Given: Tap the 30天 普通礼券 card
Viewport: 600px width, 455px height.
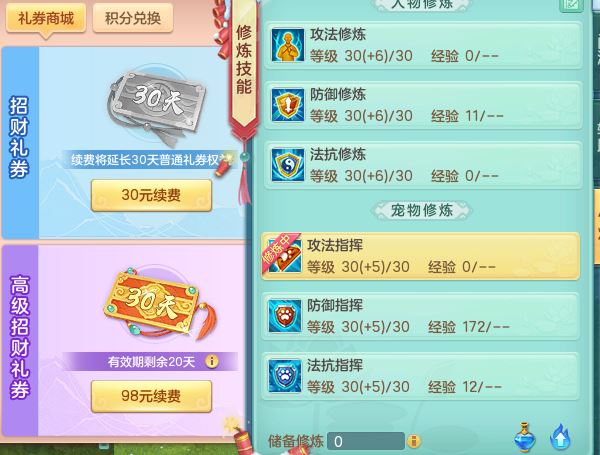Looking at the screenshot, I should [150, 105].
